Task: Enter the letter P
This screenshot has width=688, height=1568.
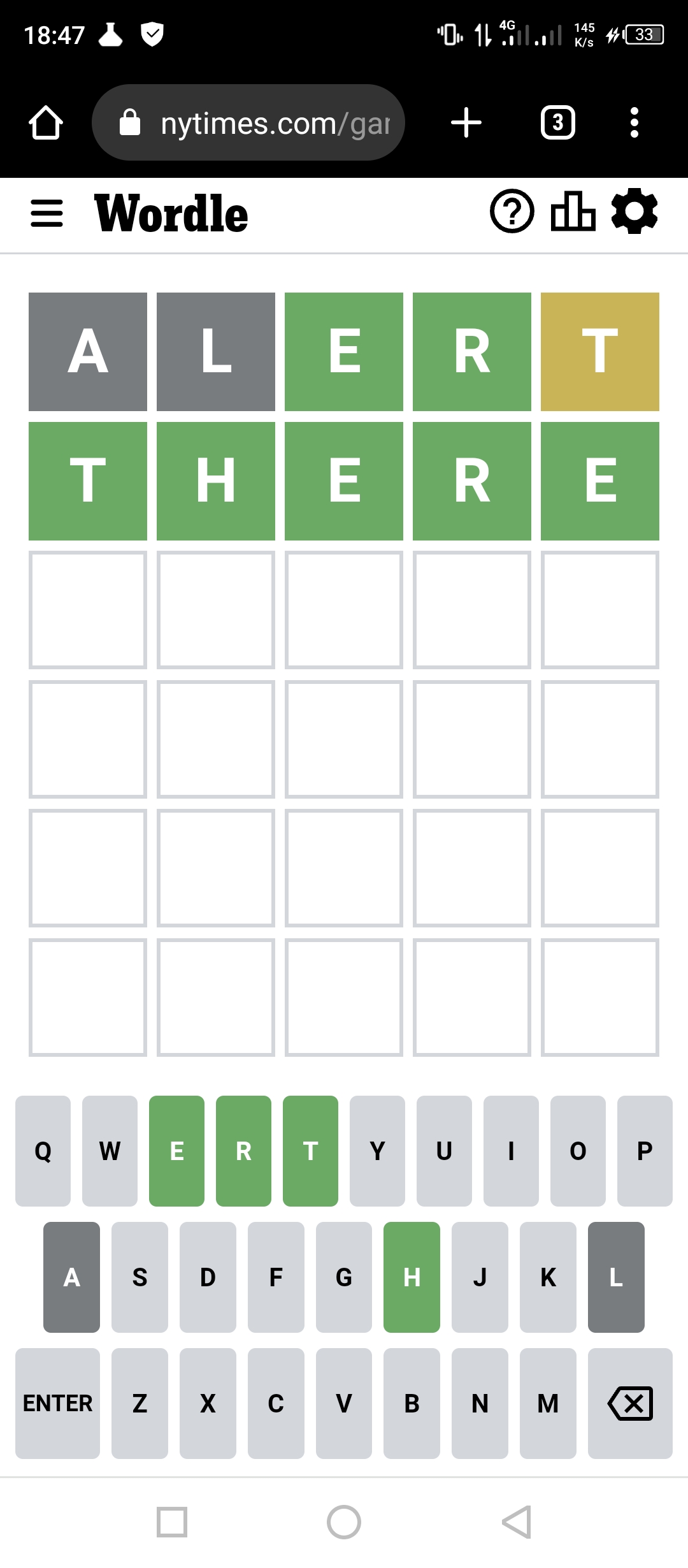Action: coord(645,1151)
